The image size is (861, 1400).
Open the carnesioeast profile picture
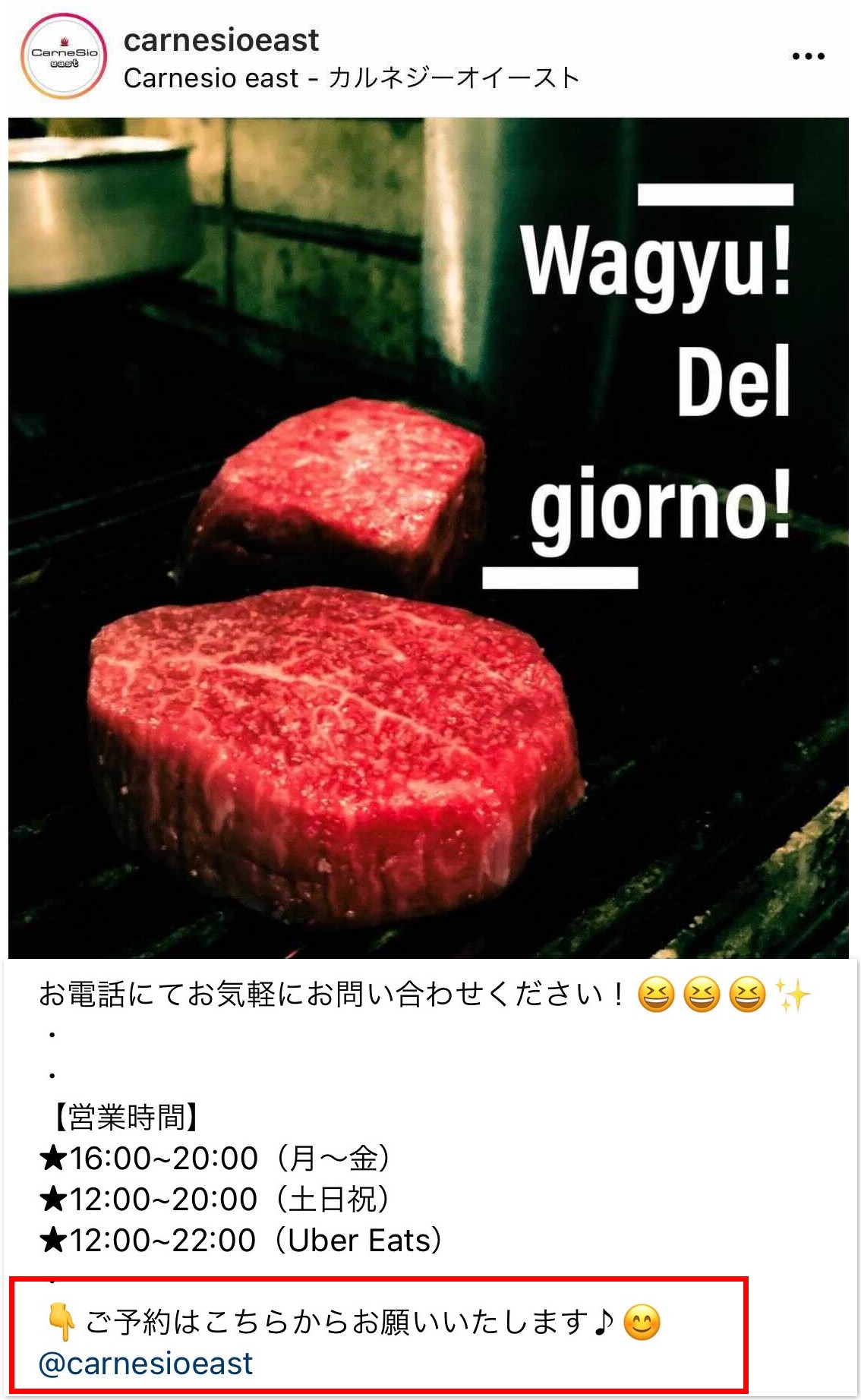click(64, 56)
